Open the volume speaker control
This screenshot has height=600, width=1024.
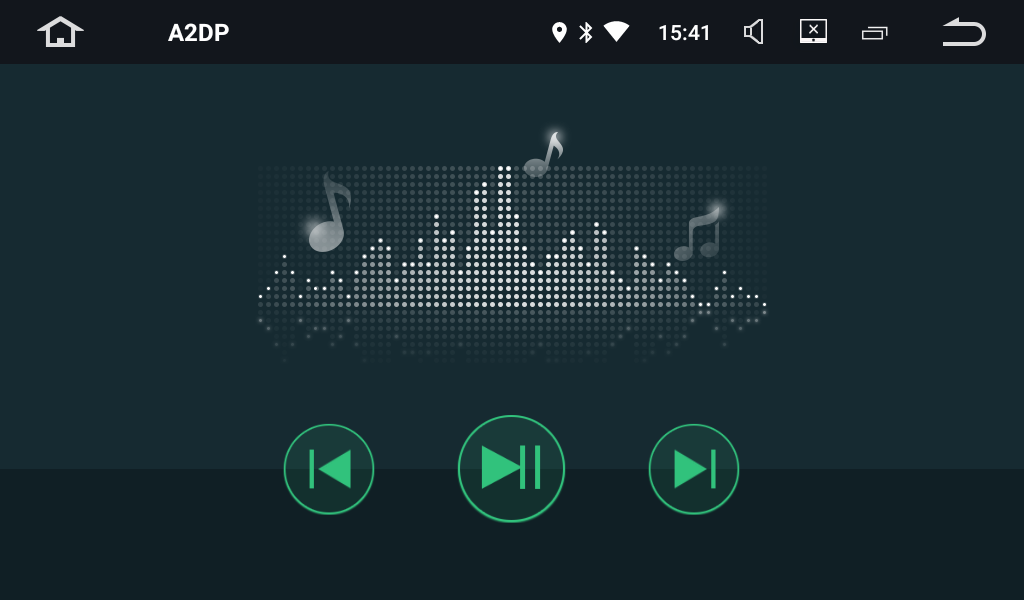pyautogui.click(x=754, y=32)
